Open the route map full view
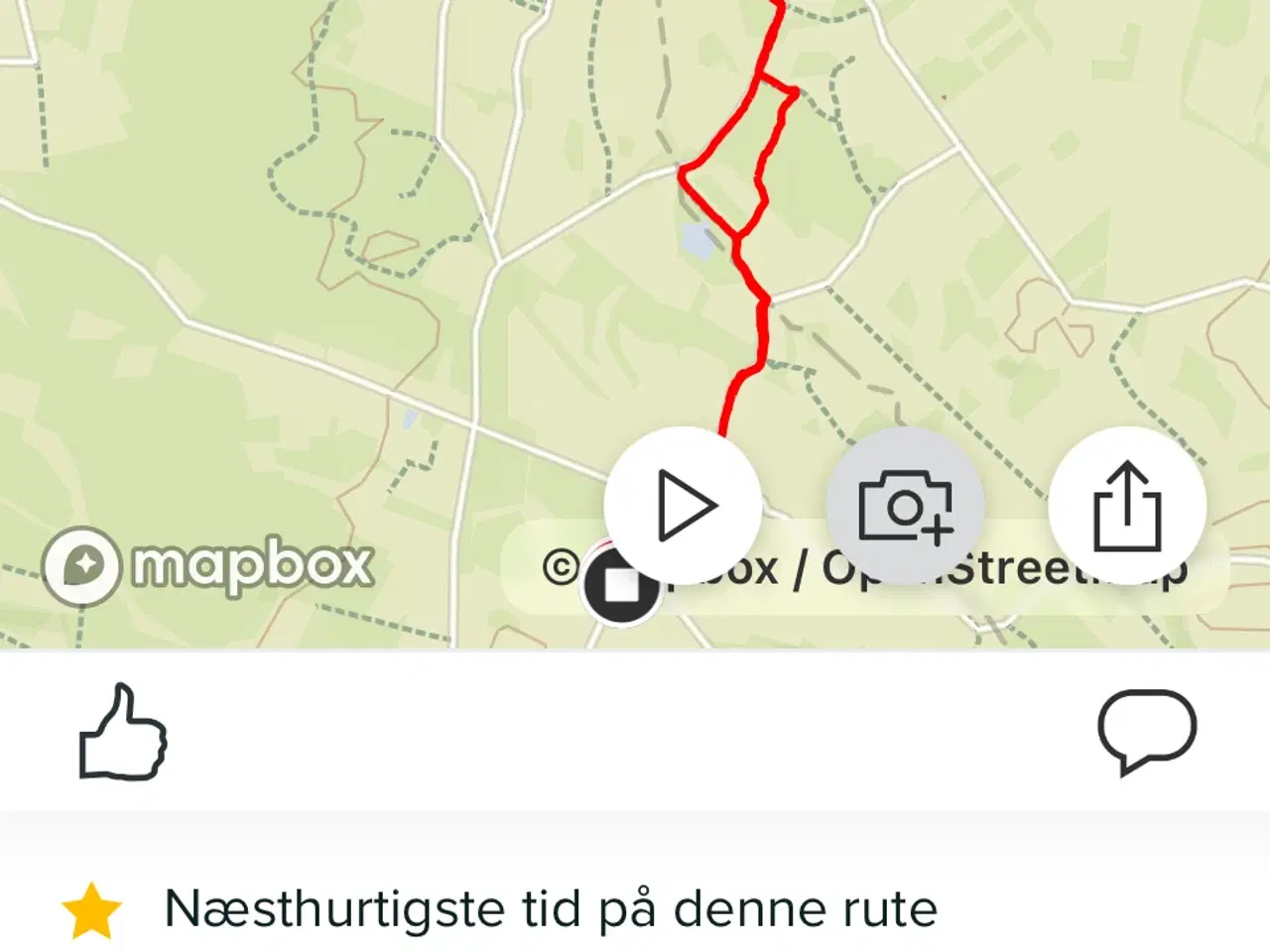1270x952 pixels. [x=298, y=248]
